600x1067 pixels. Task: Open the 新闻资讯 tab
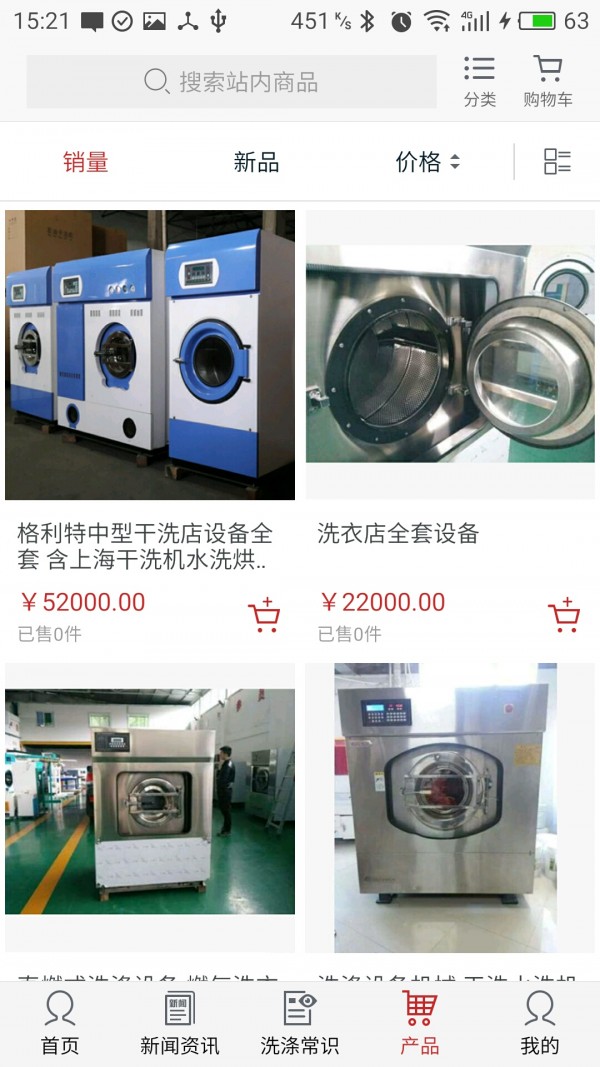[180, 1023]
